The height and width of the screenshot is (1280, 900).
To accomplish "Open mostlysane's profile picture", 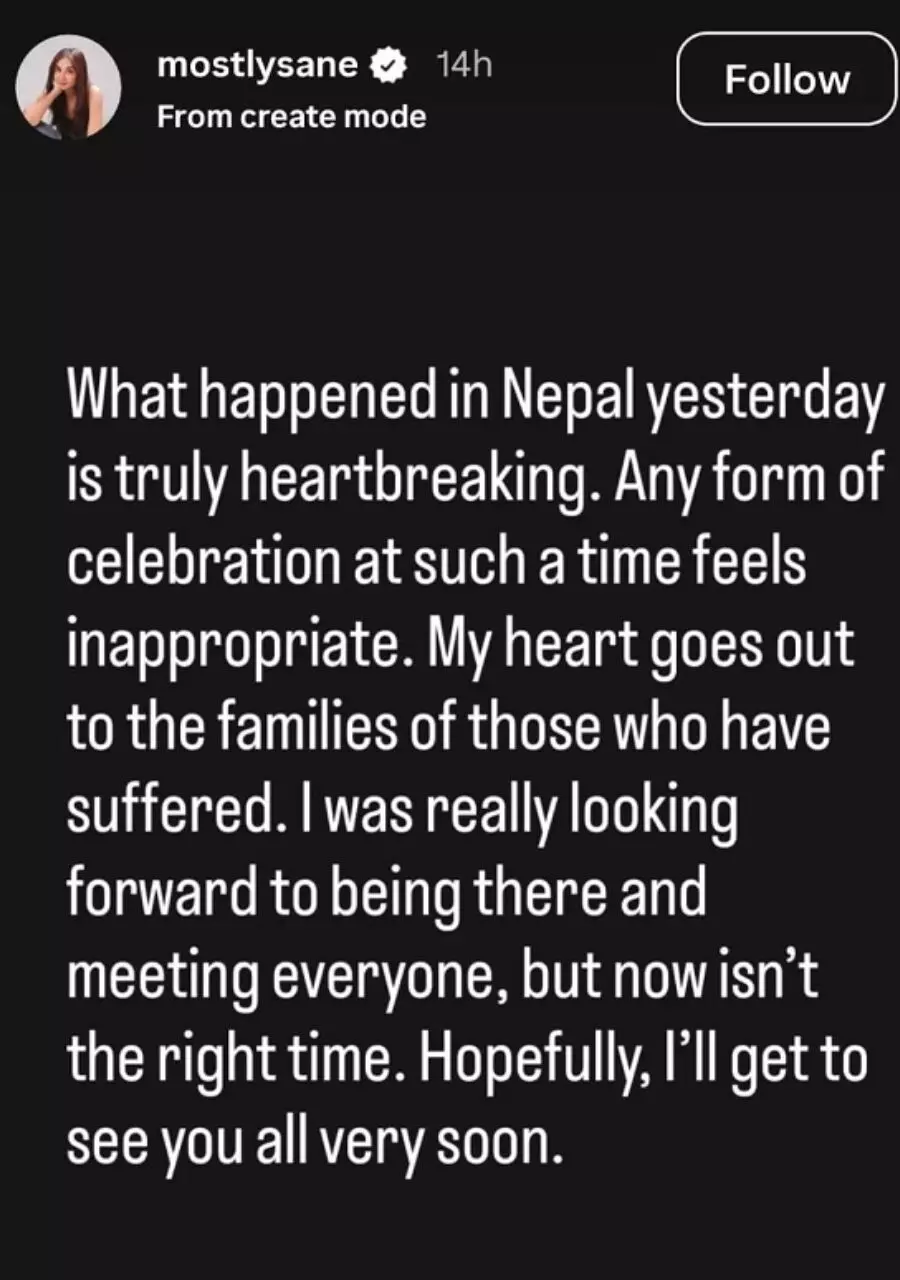I will pyautogui.click(x=70, y=93).
